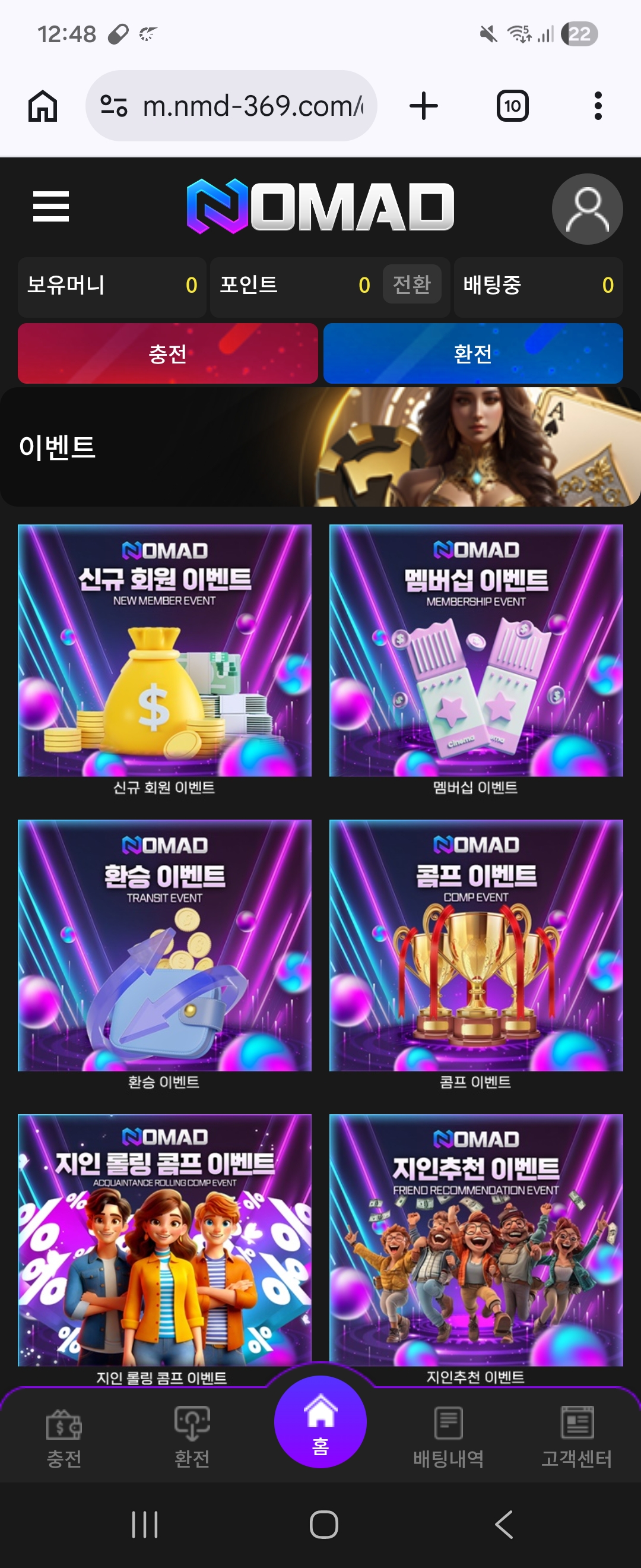Open the 배팅내역 tab

[448, 1438]
